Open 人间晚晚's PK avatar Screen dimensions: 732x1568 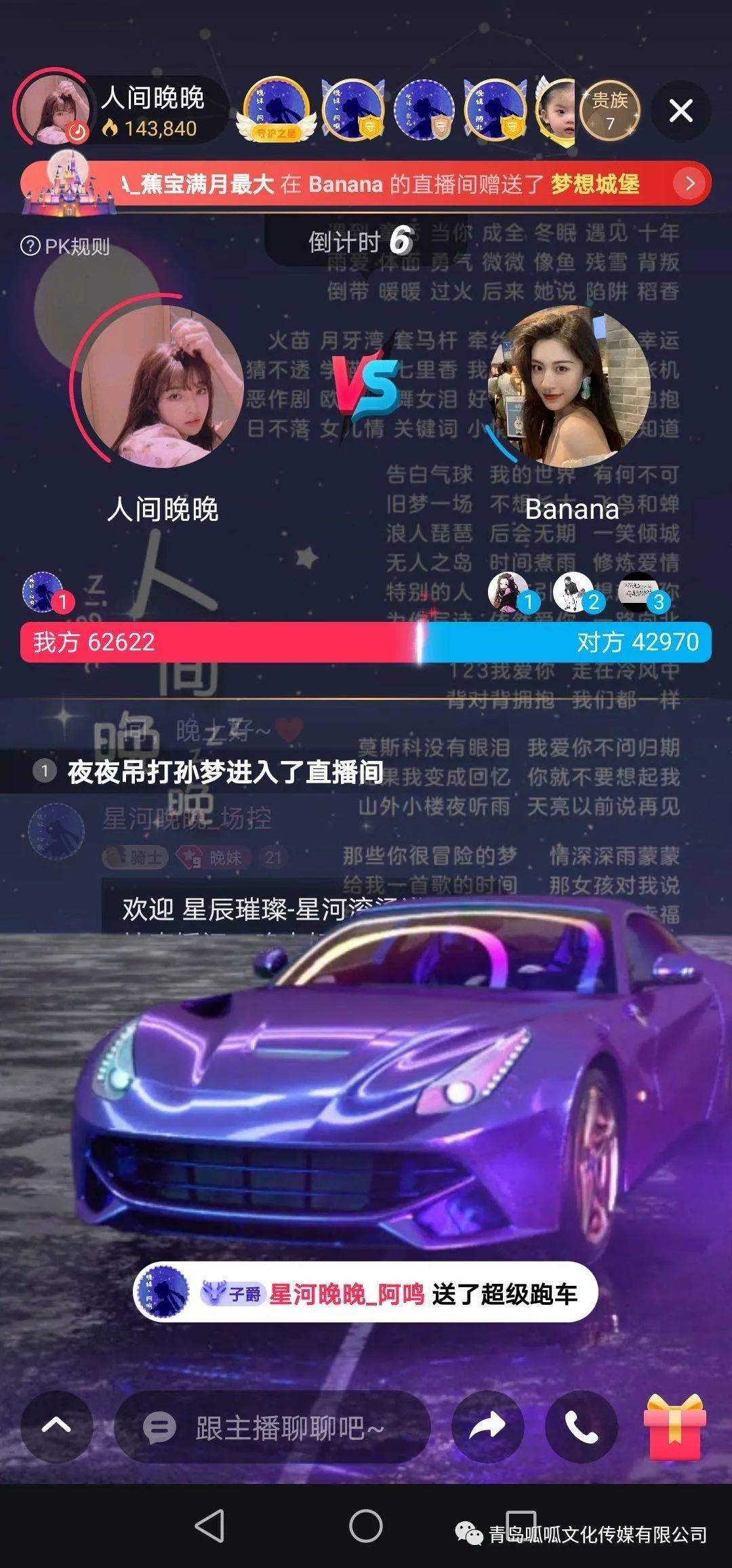(161, 387)
